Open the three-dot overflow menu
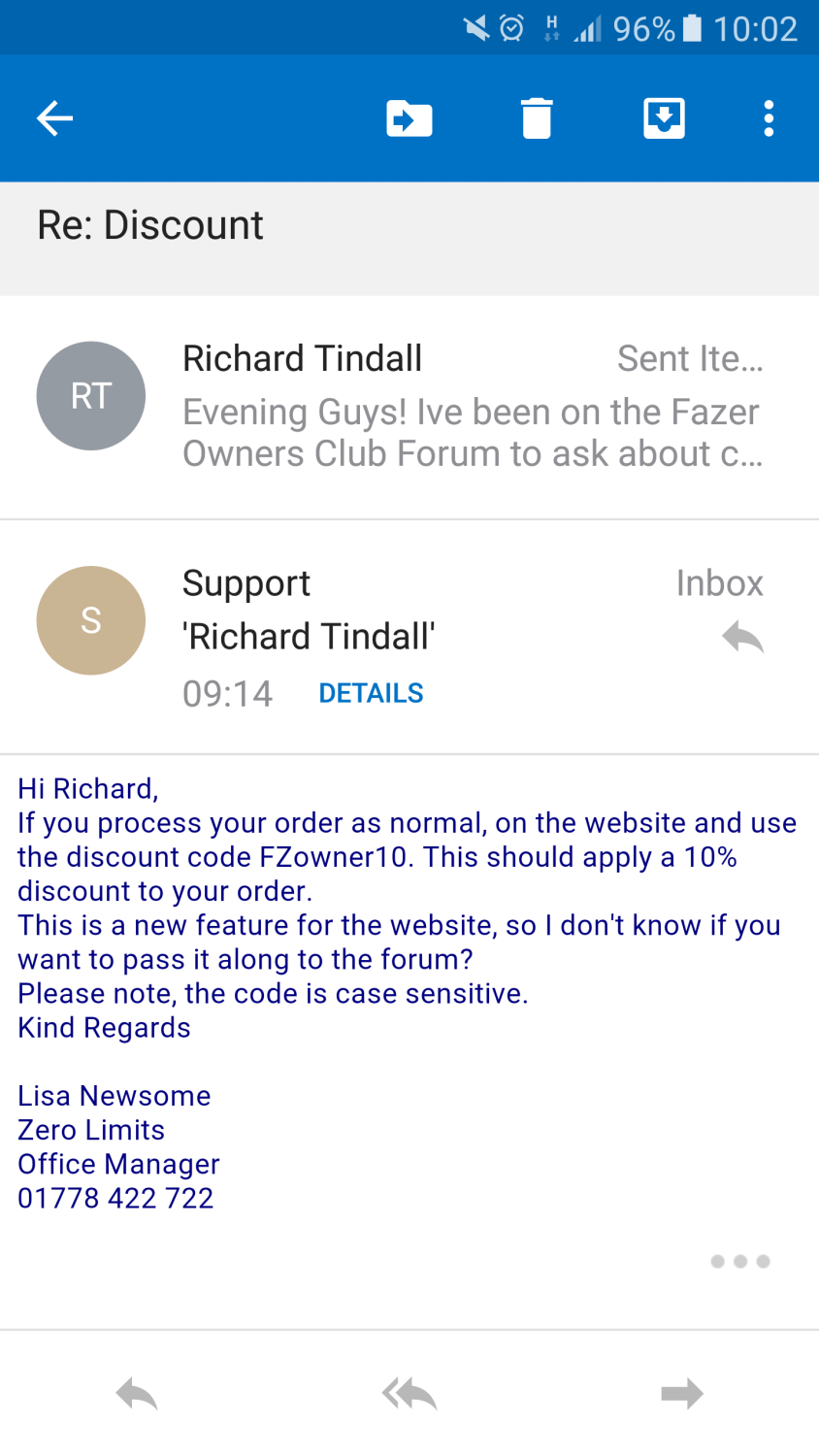The image size is (819, 1456). [x=769, y=118]
